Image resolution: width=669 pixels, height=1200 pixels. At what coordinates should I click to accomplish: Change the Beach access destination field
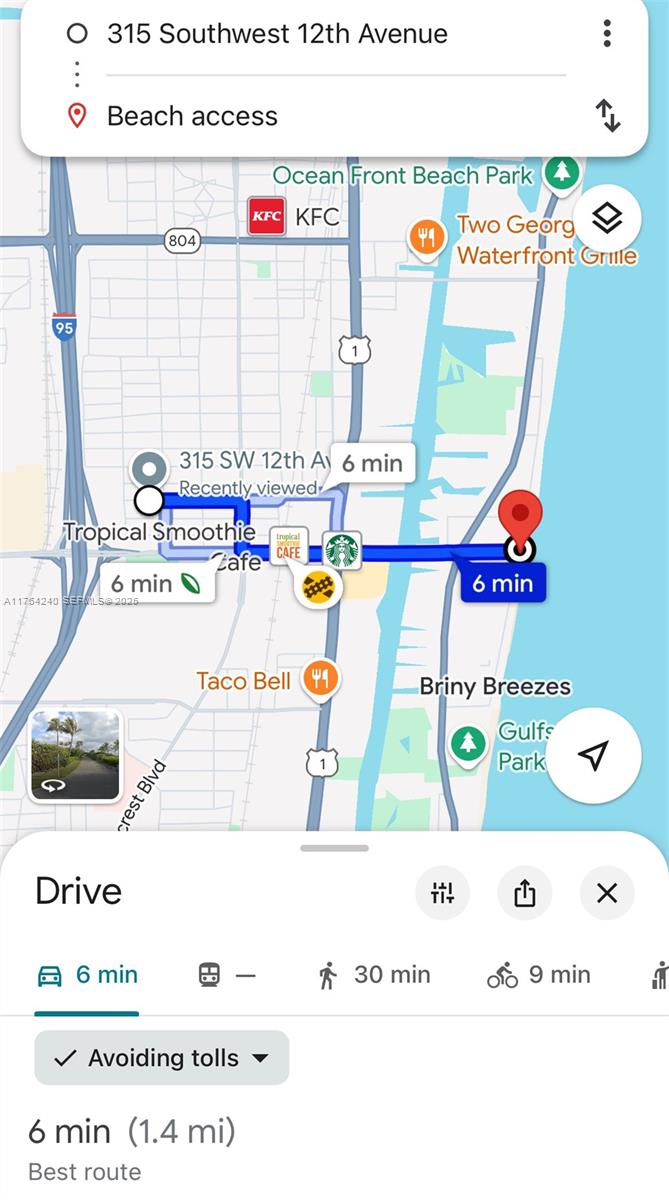(192, 116)
